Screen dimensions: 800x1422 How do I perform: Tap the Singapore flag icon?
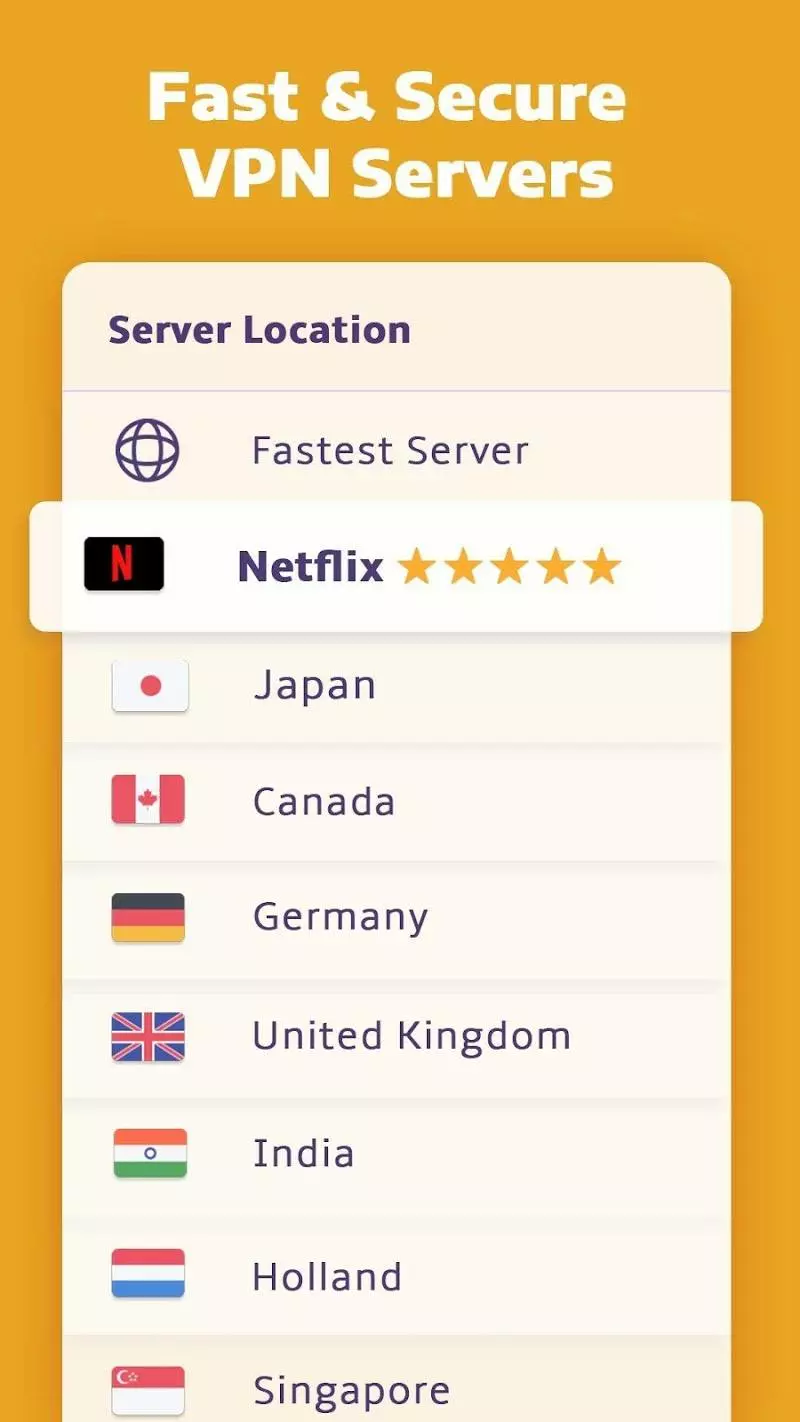pos(150,1390)
